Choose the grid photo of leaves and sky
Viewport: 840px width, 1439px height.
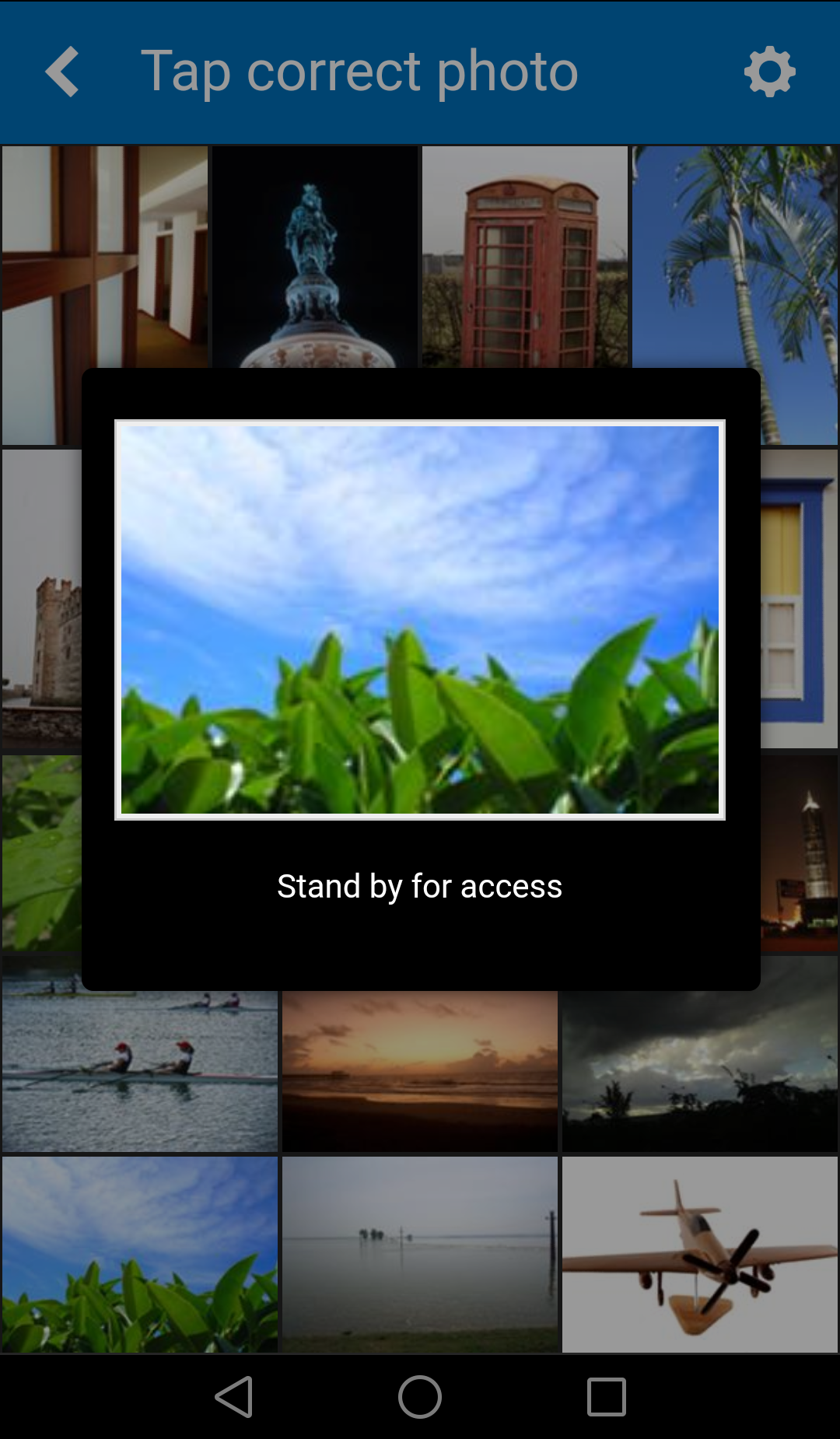pyautogui.click(x=140, y=1254)
